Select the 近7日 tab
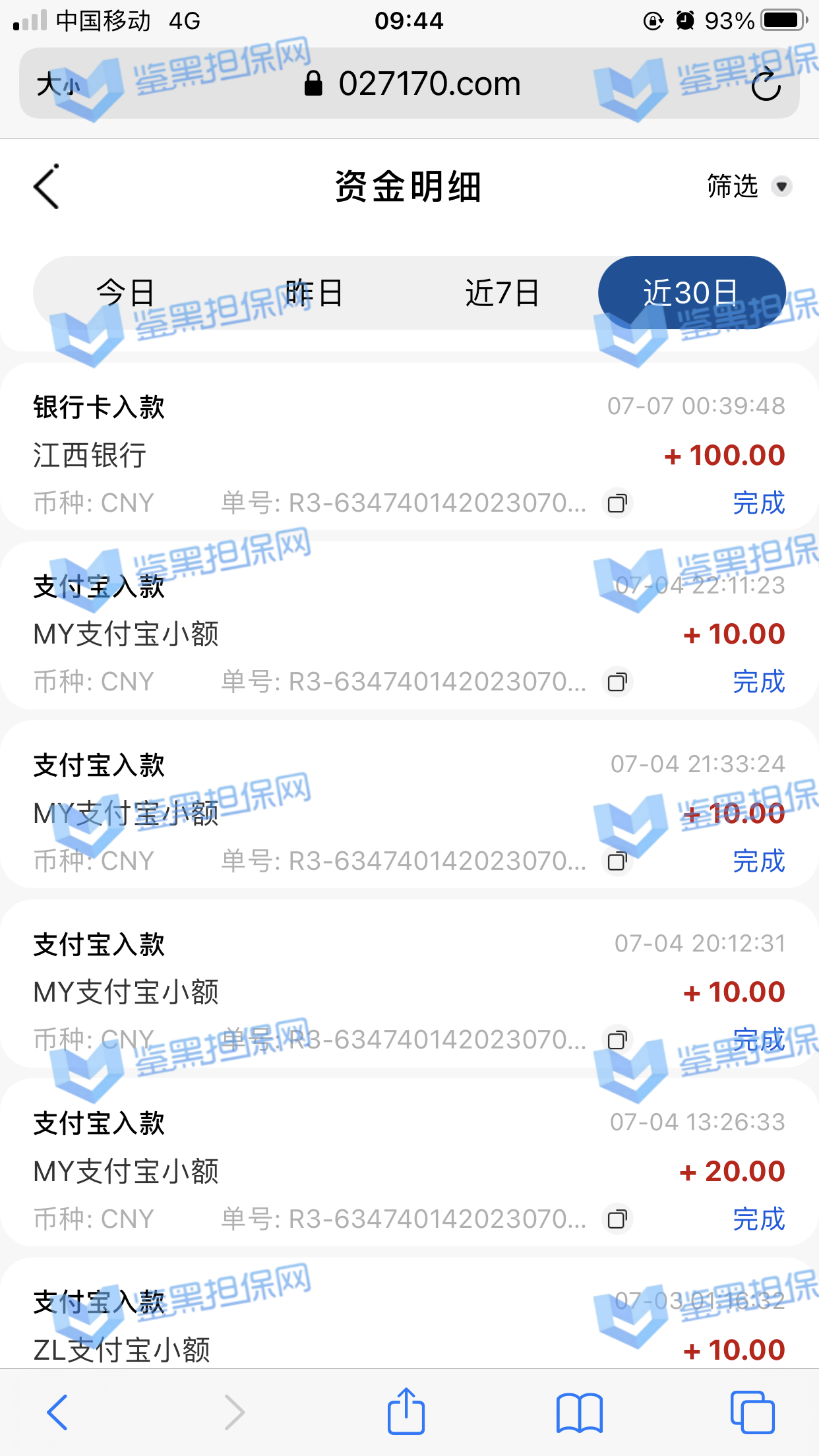 [x=502, y=293]
